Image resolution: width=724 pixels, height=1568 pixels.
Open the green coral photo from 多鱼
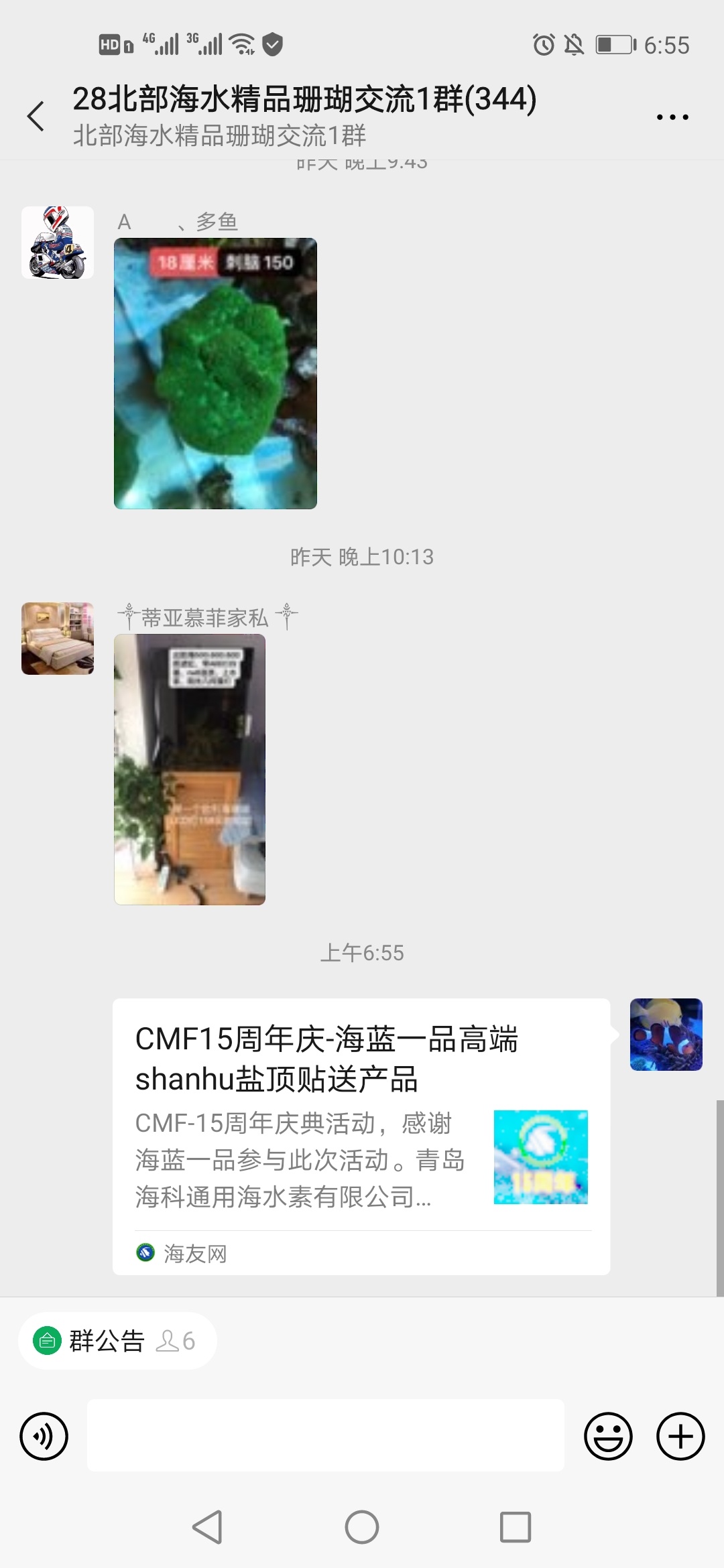215,373
